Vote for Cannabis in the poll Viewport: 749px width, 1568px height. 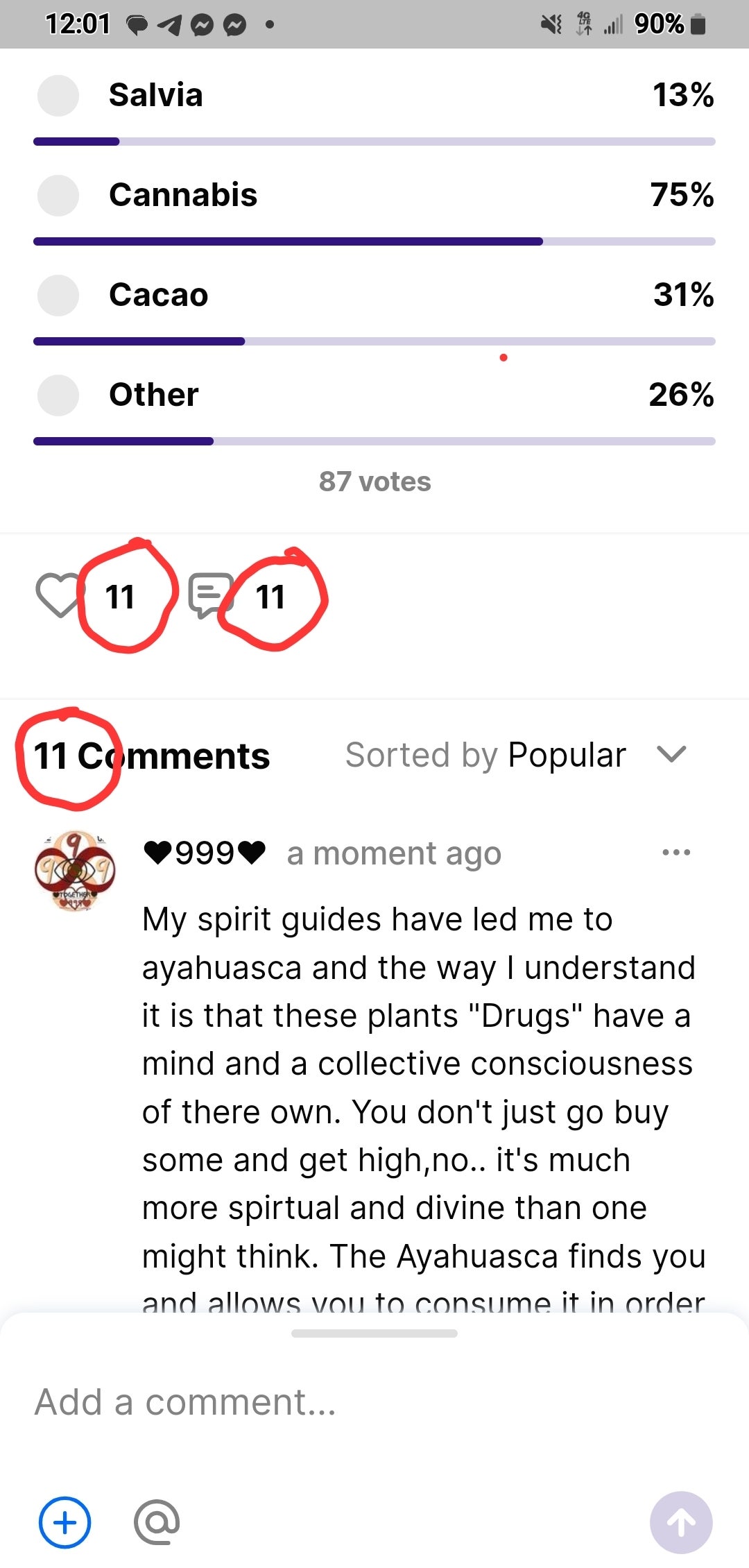(58, 196)
